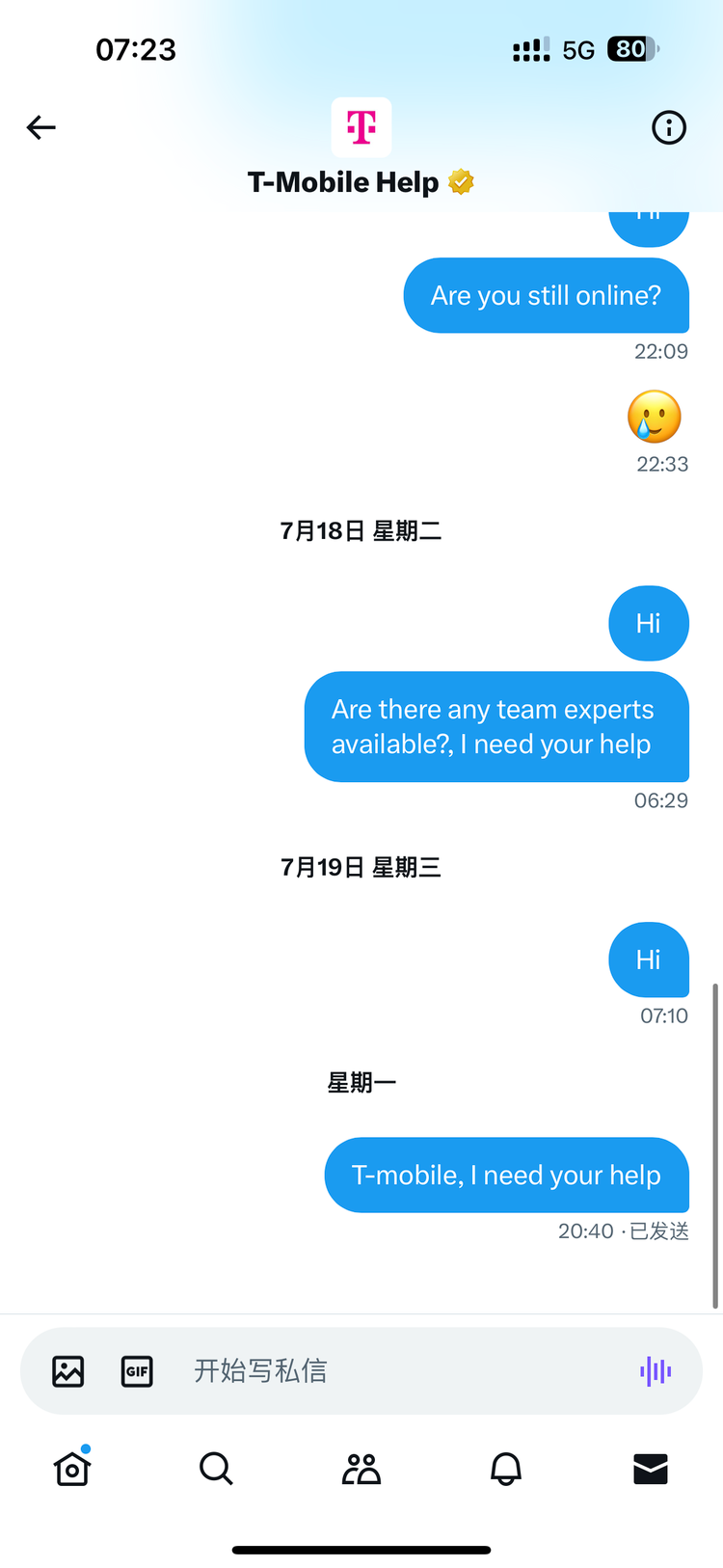
Task: Attach a photo to the message
Action: pyautogui.click(x=68, y=1370)
